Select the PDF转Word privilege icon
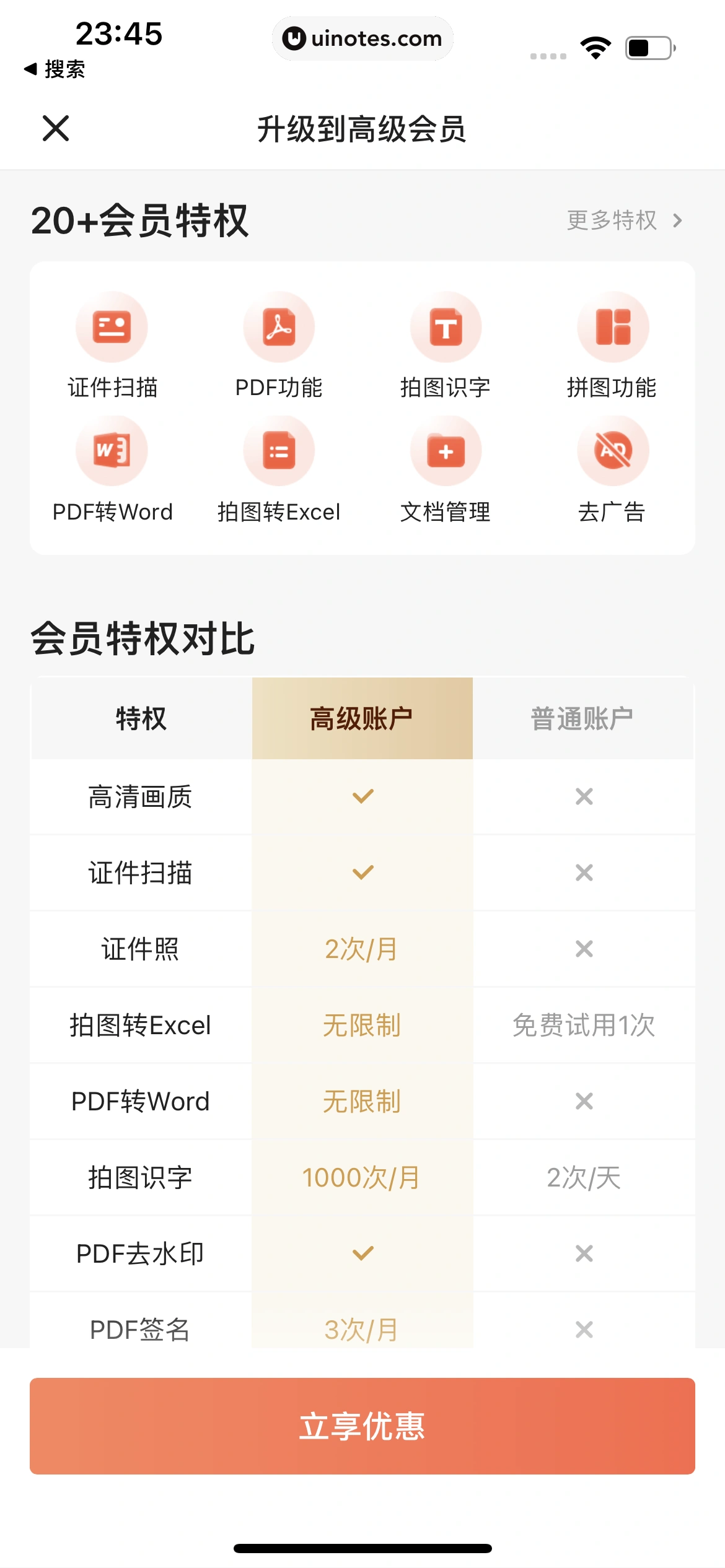Image resolution: width=725 pixels, height=1568 pixels. (112, 451)
